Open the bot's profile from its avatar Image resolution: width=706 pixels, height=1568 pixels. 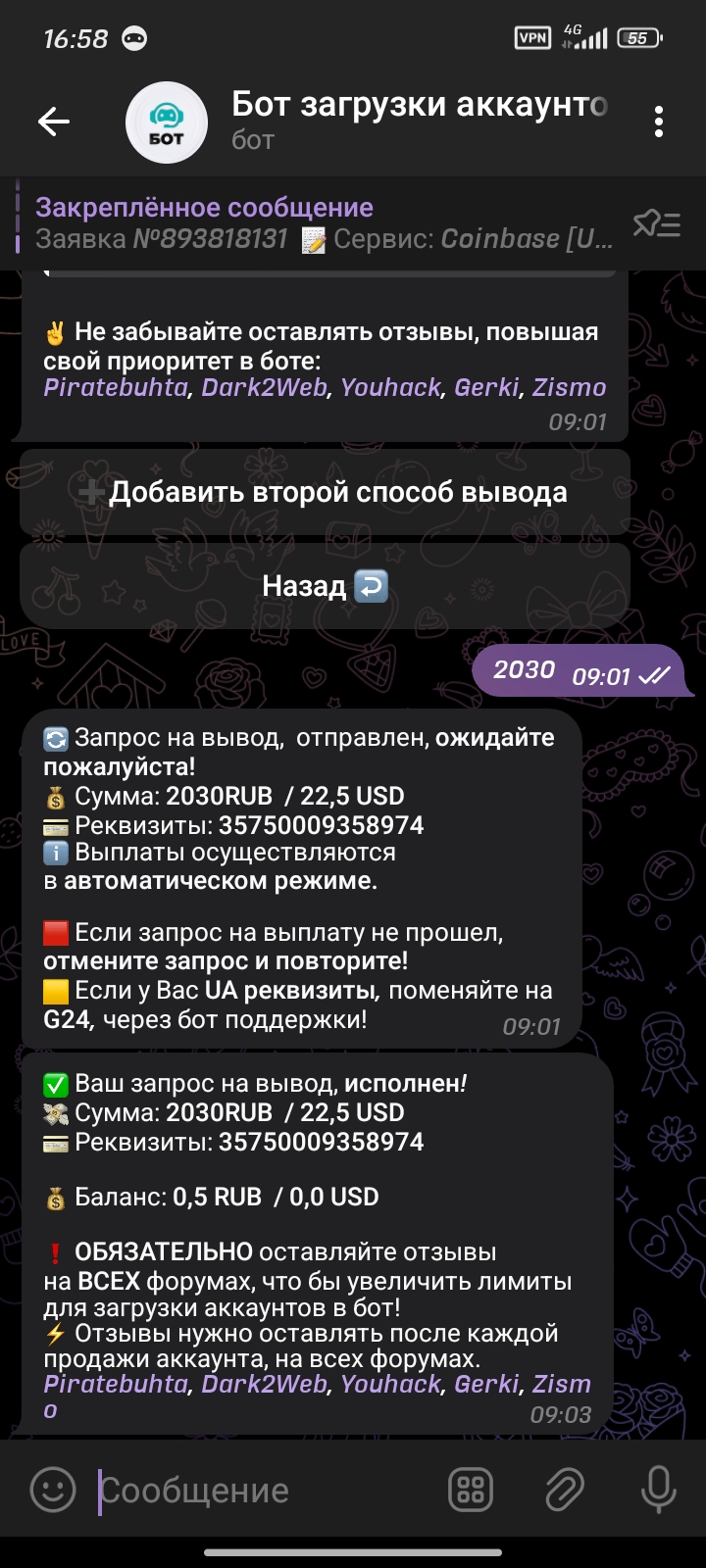click(x=167, y=122)
